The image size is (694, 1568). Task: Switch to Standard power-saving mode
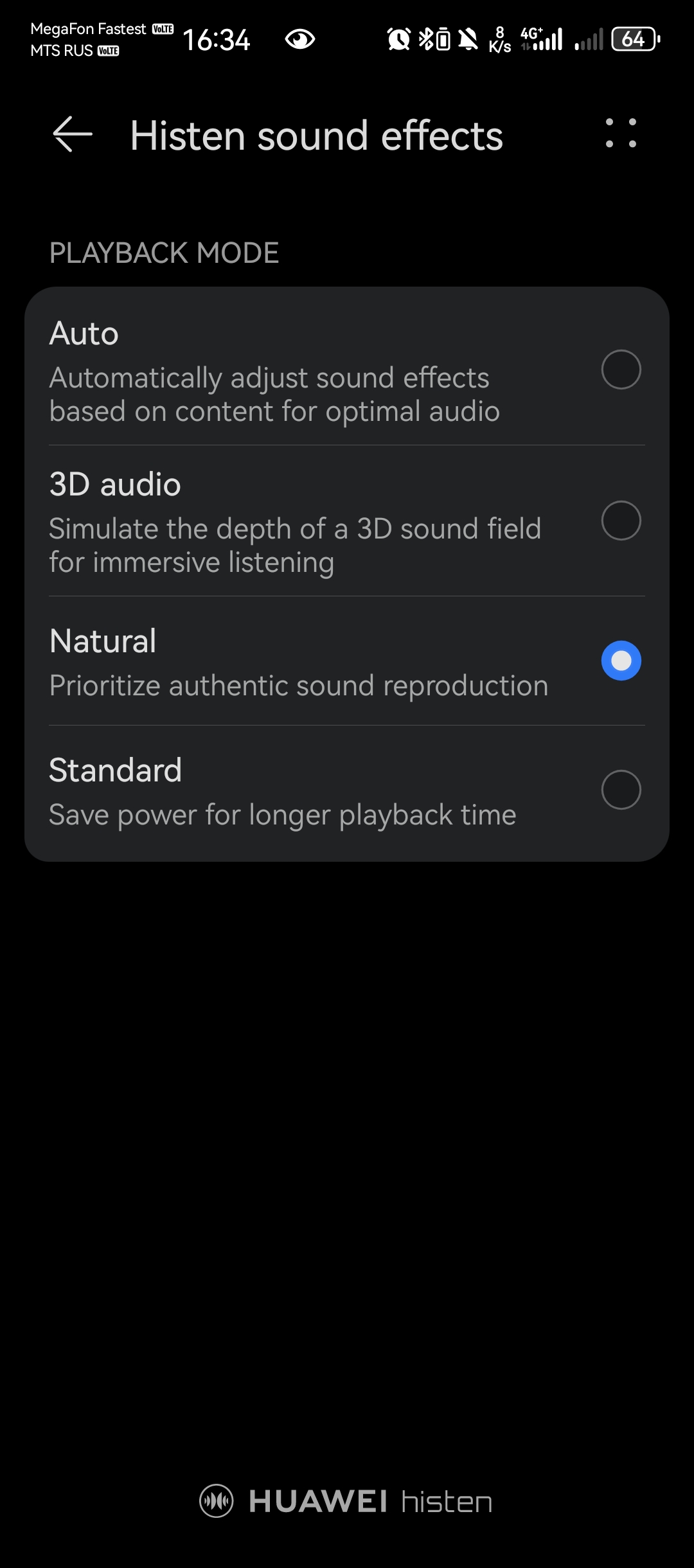621,790
